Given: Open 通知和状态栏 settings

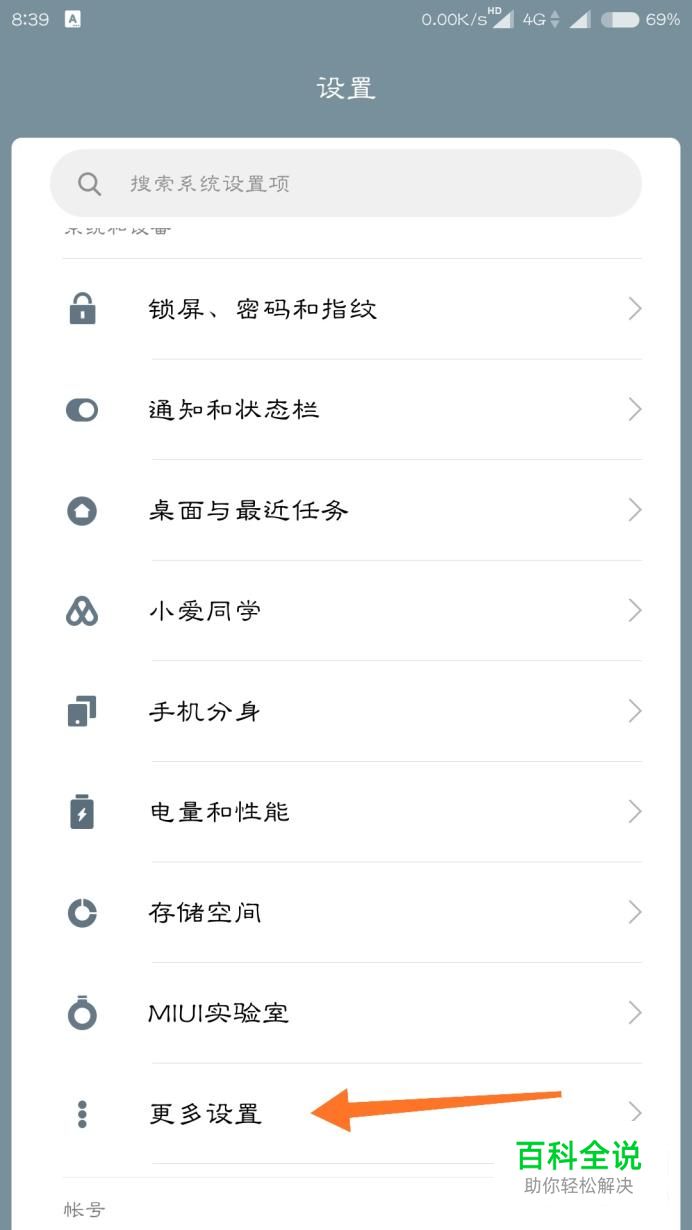Looking at the screenshot, I should point(345,410).
